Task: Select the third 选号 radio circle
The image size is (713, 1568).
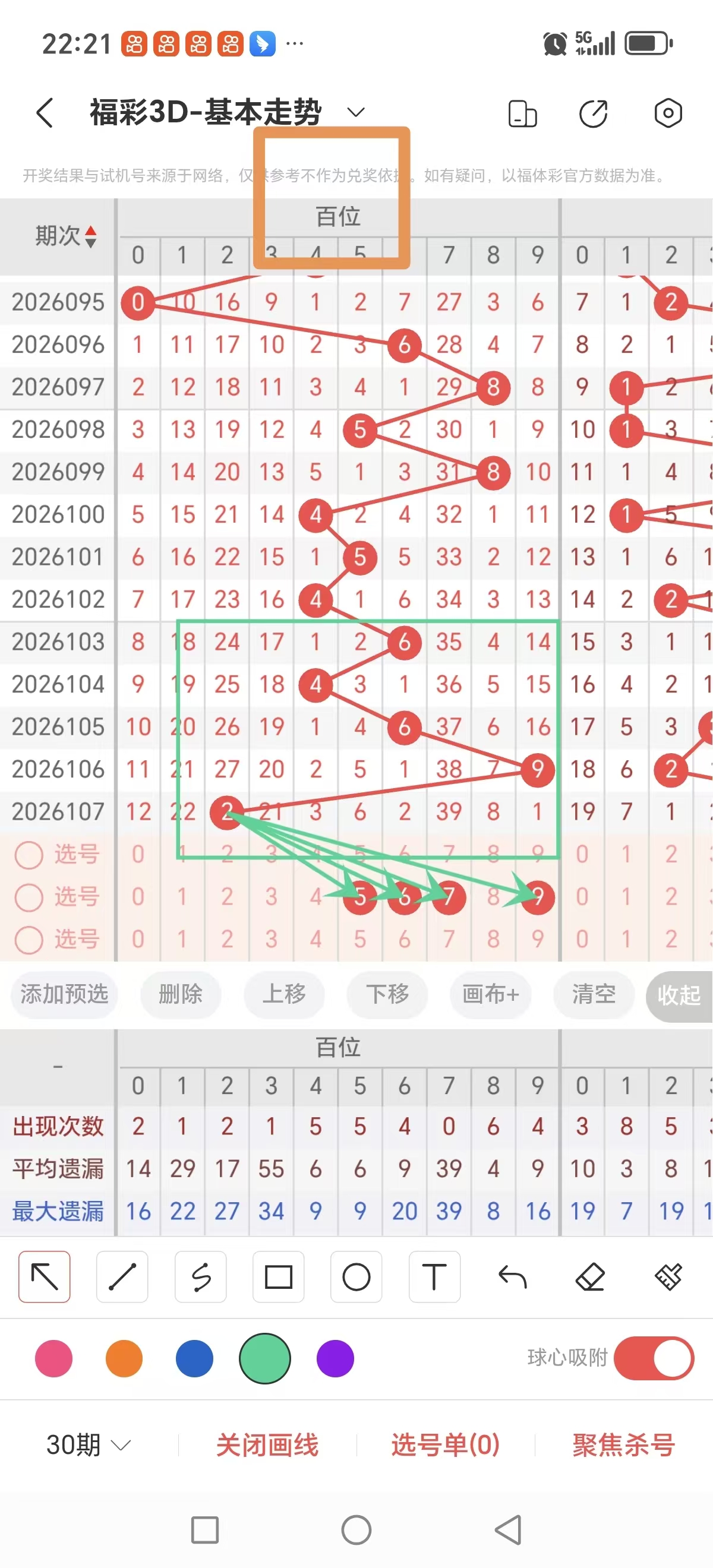Action: [x=29, y=940]
